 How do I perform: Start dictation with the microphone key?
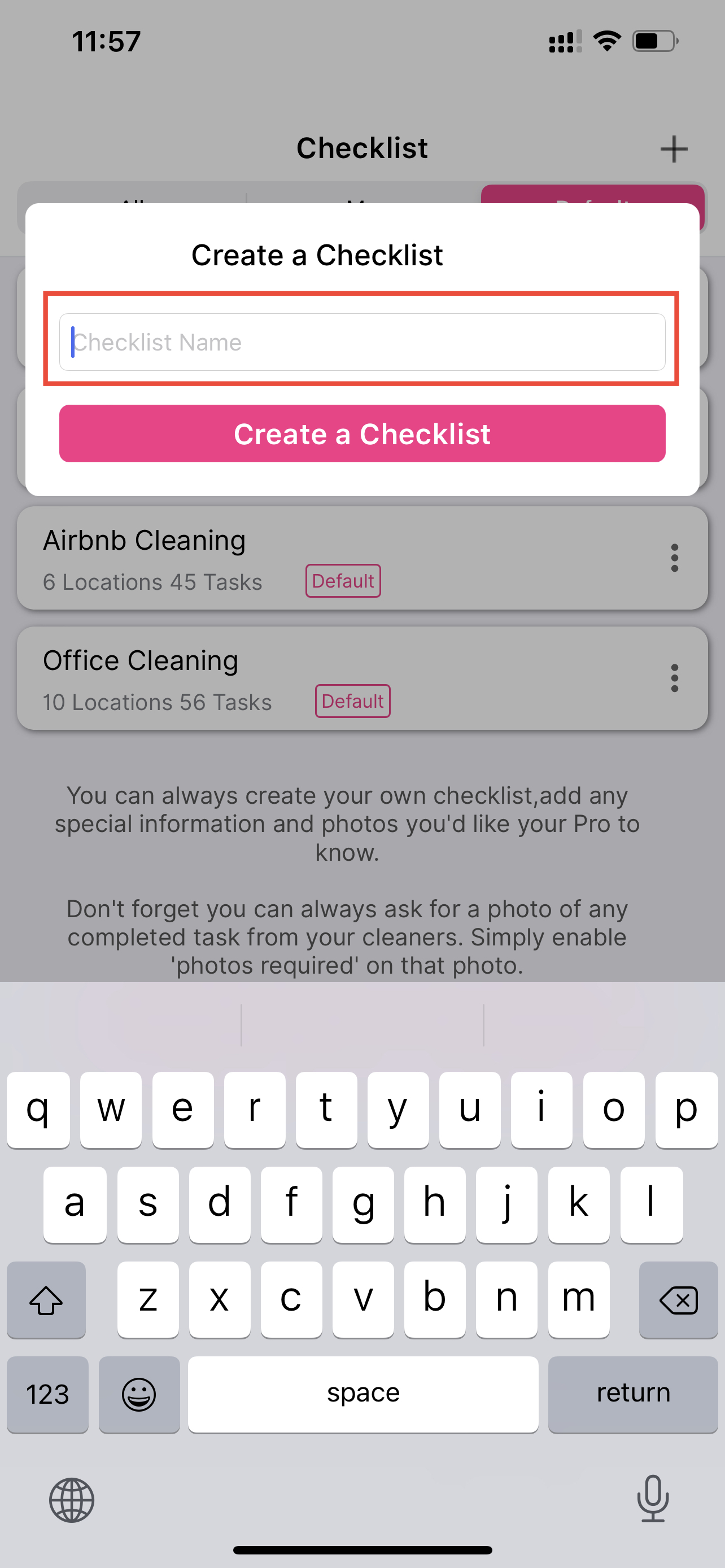coord(653,1499)
